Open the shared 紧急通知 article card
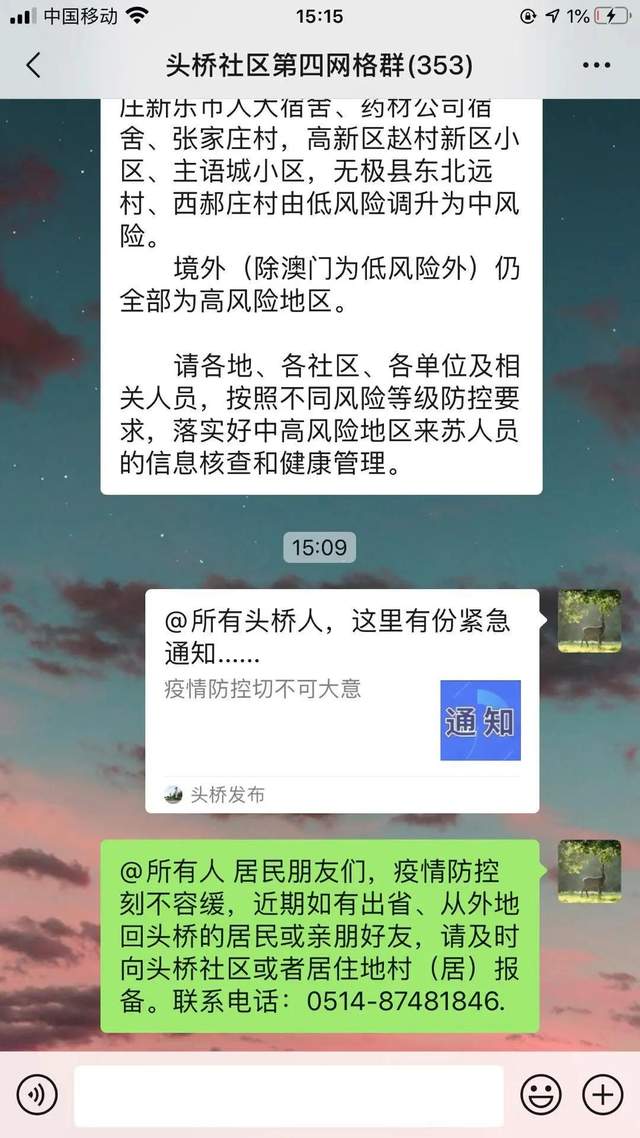The width and height of the screenshot is (640, 1138). (x=342, y=700)
